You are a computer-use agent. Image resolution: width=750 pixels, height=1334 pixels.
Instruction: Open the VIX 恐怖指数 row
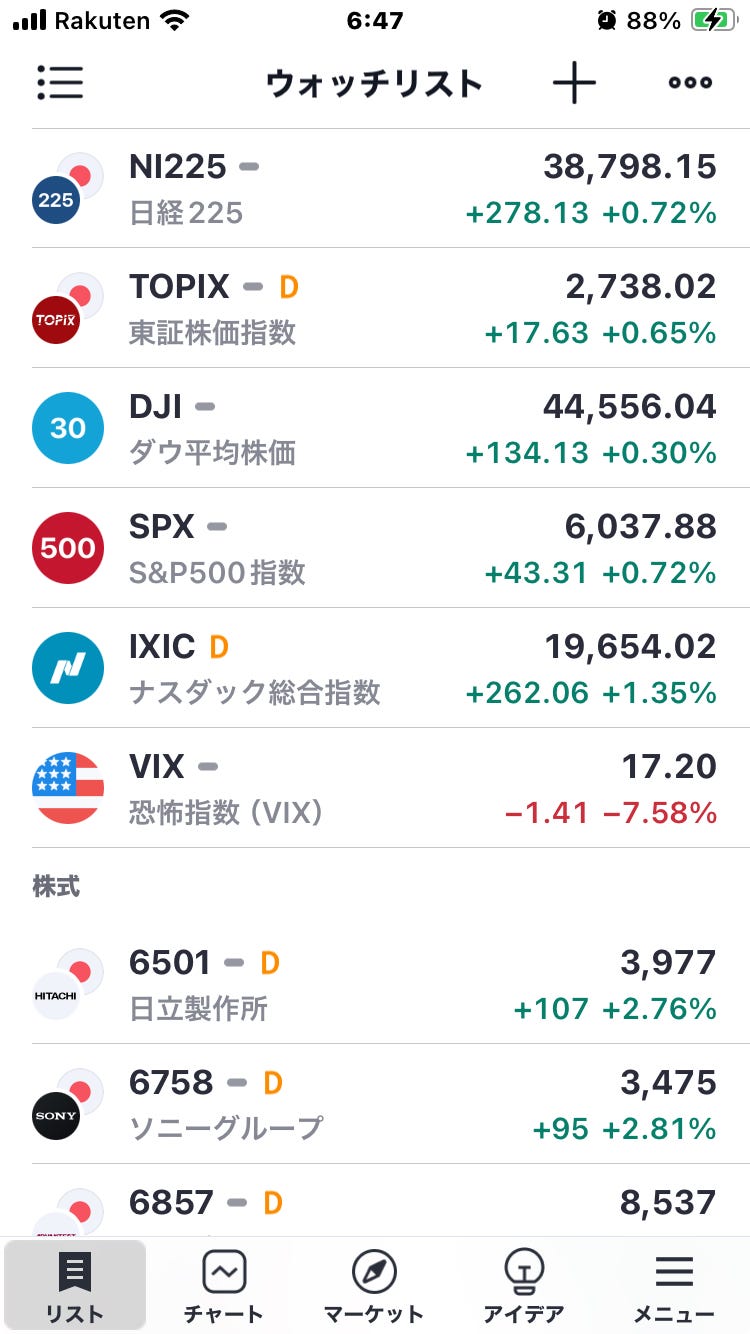[375, 788]
